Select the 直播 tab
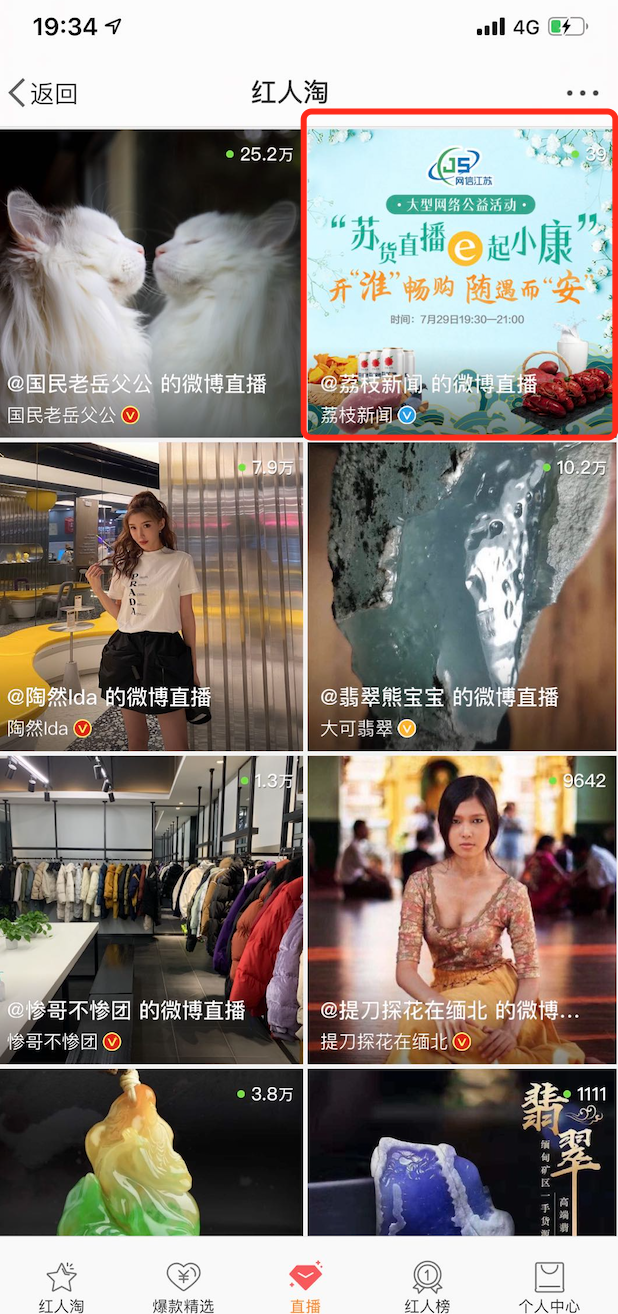Viewport: 618px width, 1314px height. coord(305,1286)
